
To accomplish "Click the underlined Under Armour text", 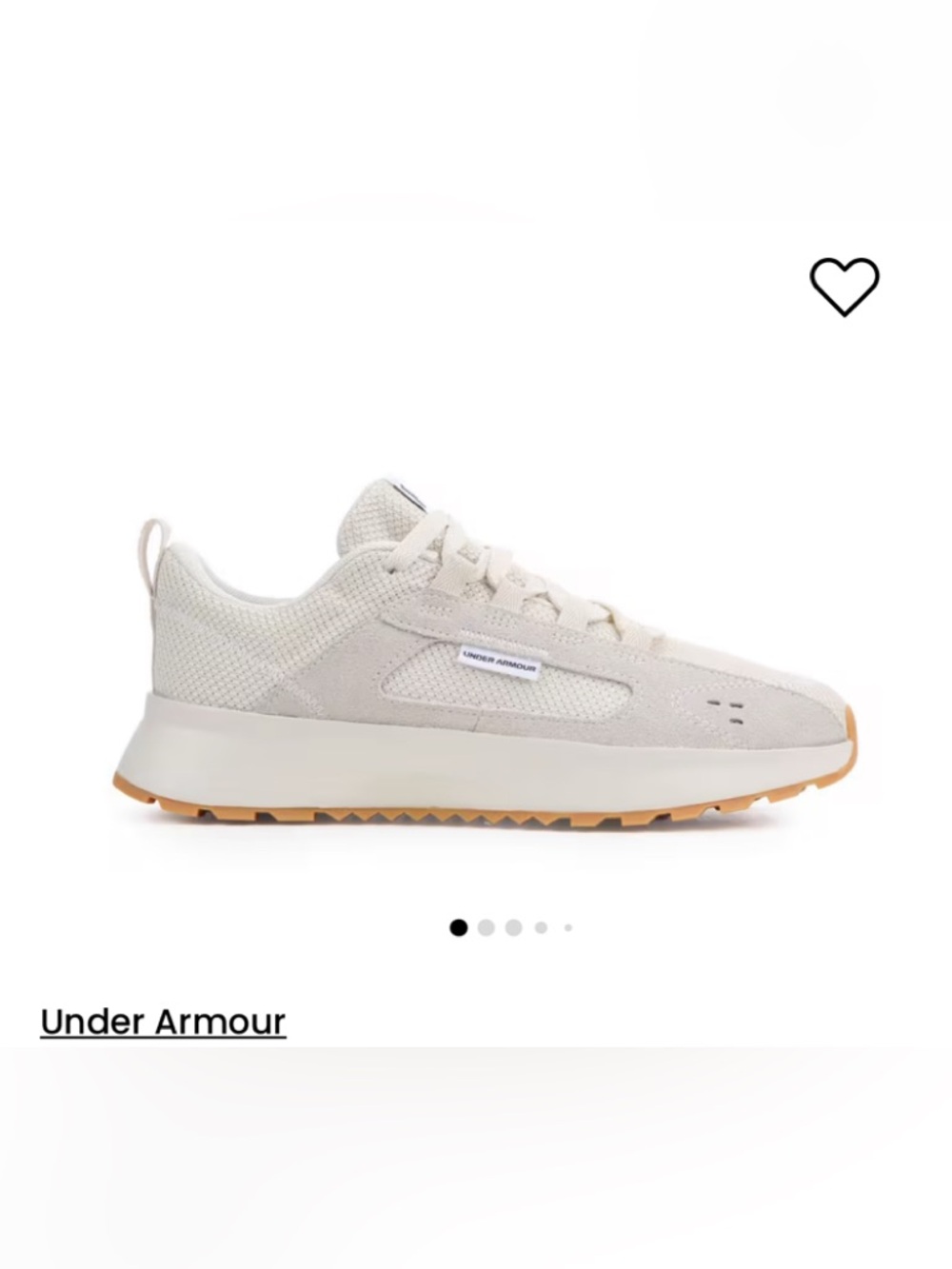I will [x=163, y=1021].
